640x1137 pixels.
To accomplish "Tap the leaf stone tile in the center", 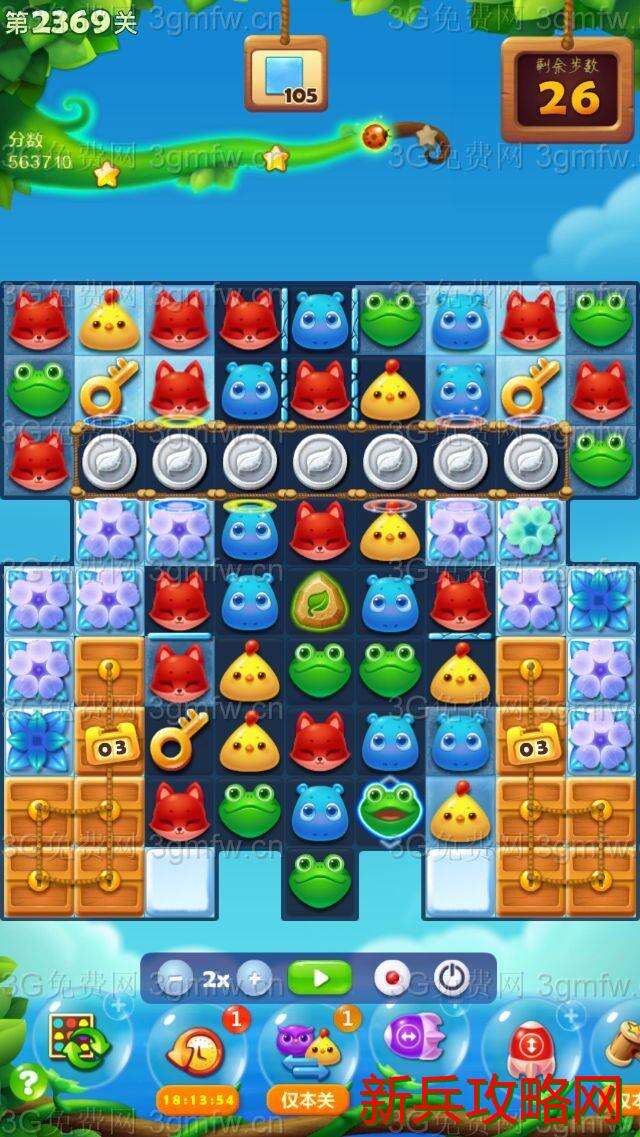I will point(319,600).
